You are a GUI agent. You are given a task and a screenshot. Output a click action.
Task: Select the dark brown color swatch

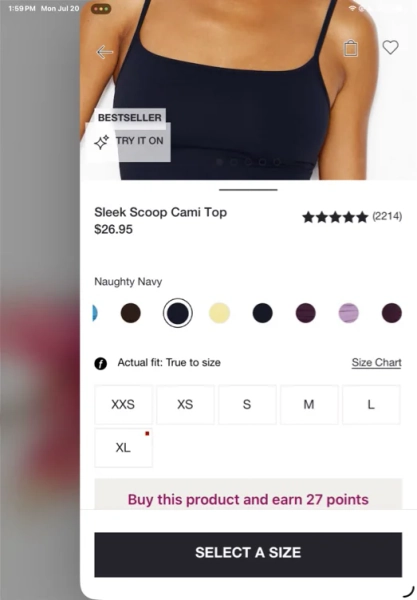pyautogui.click(x=130, y=313)
